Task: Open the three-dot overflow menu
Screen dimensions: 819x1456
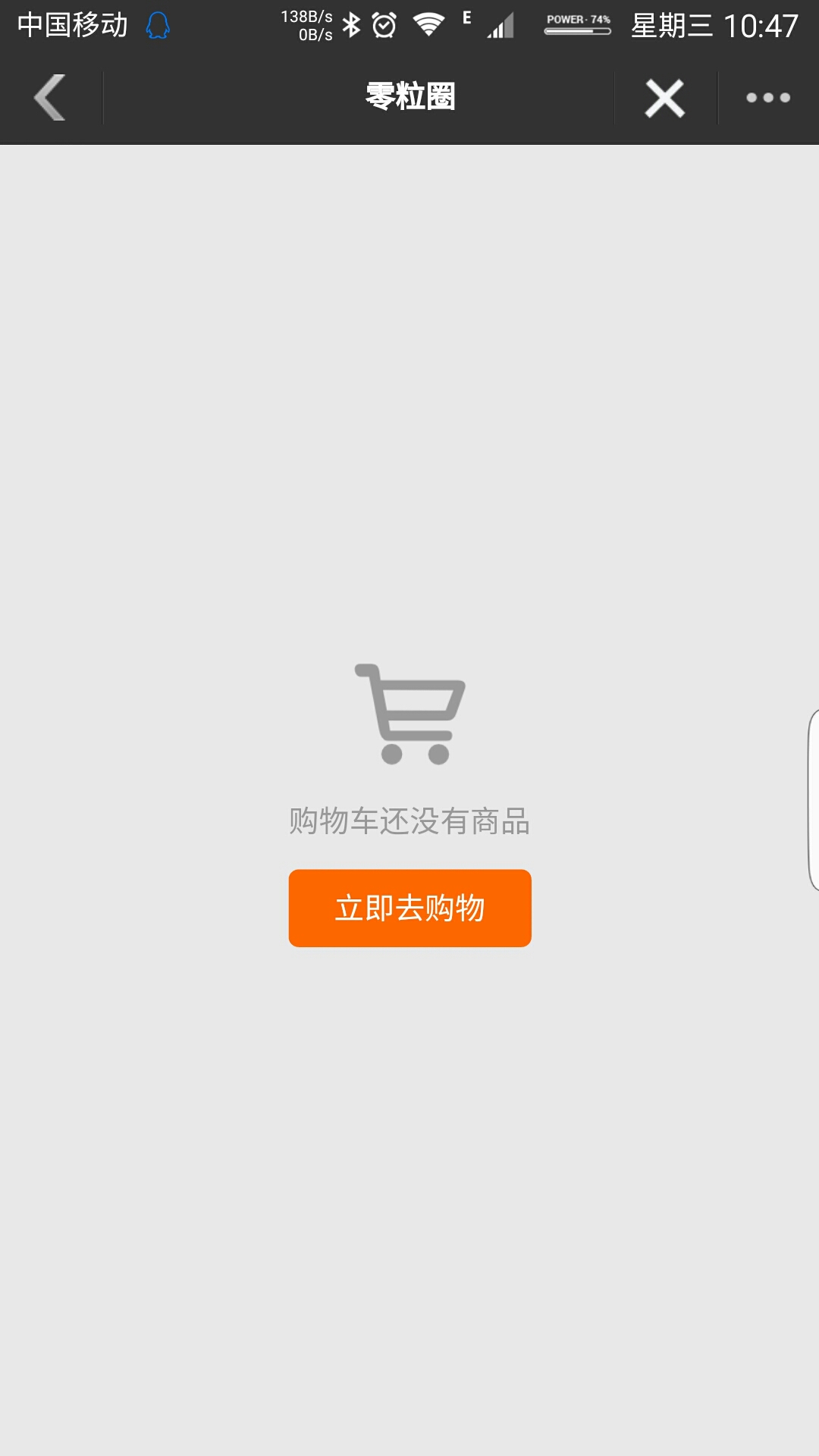Action: click(x=768, y=98)
